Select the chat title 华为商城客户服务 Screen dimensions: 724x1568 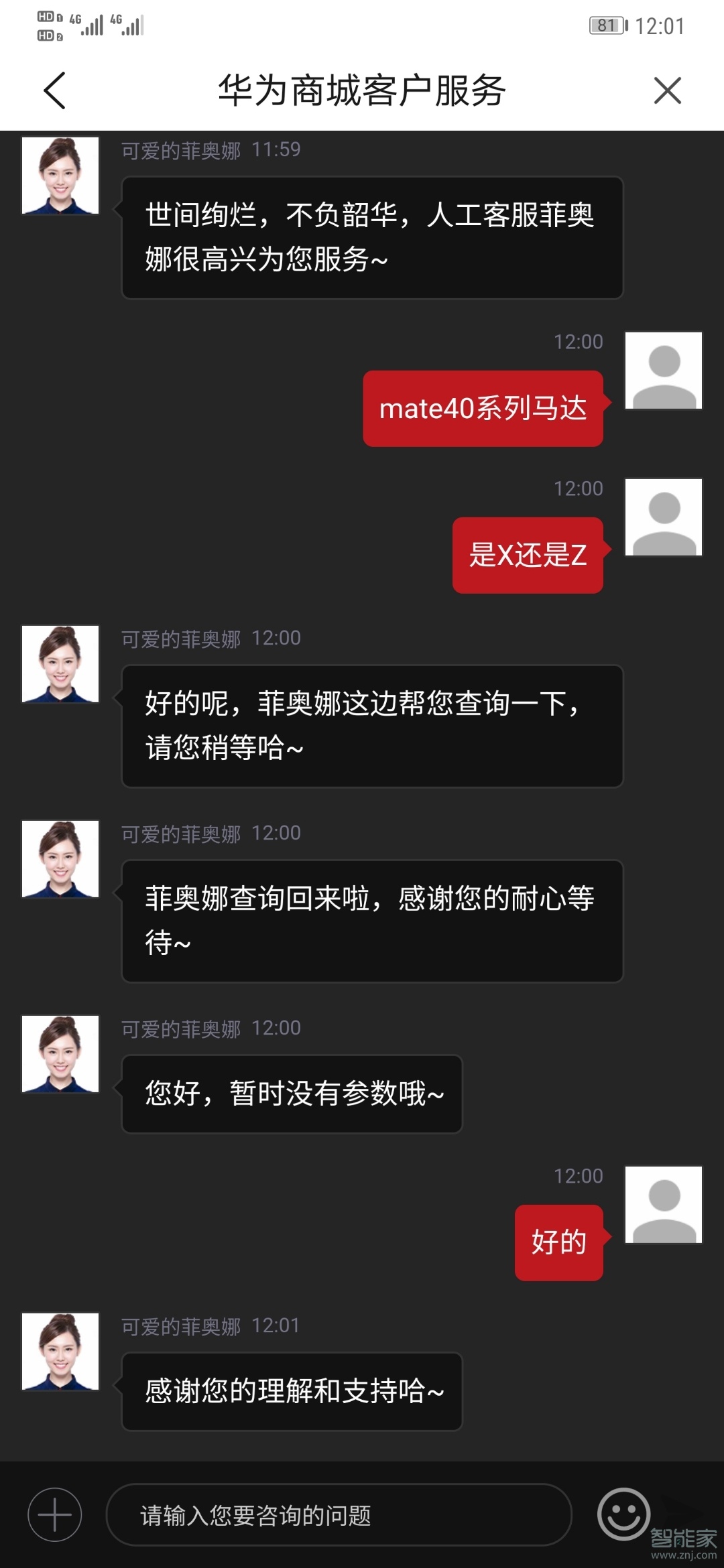pyautogui.click(x=362, y=91)
